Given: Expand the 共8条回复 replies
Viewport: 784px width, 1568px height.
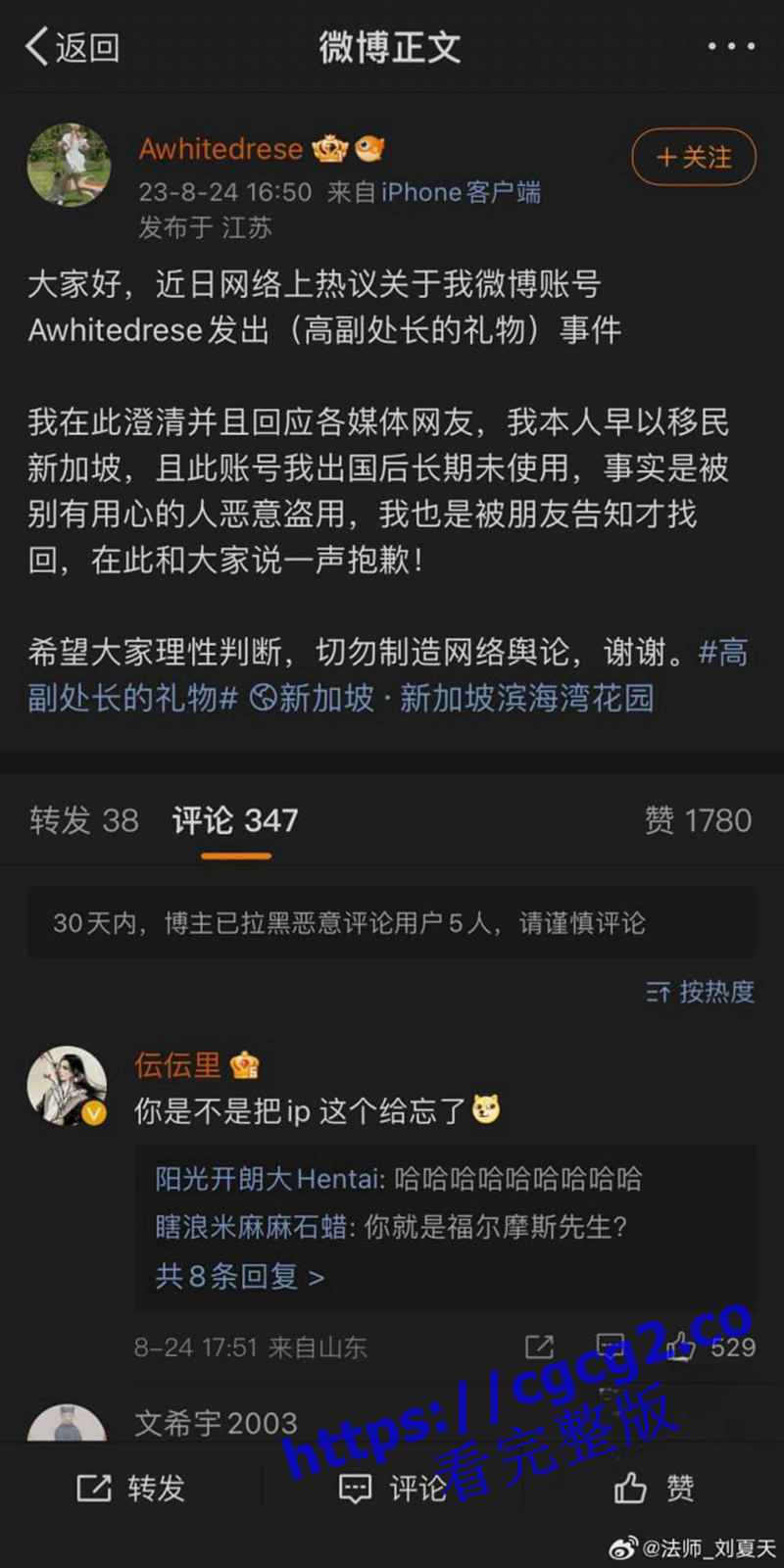Looking at the screenshot, I should pyautogui.click(x=239, y=1276).
